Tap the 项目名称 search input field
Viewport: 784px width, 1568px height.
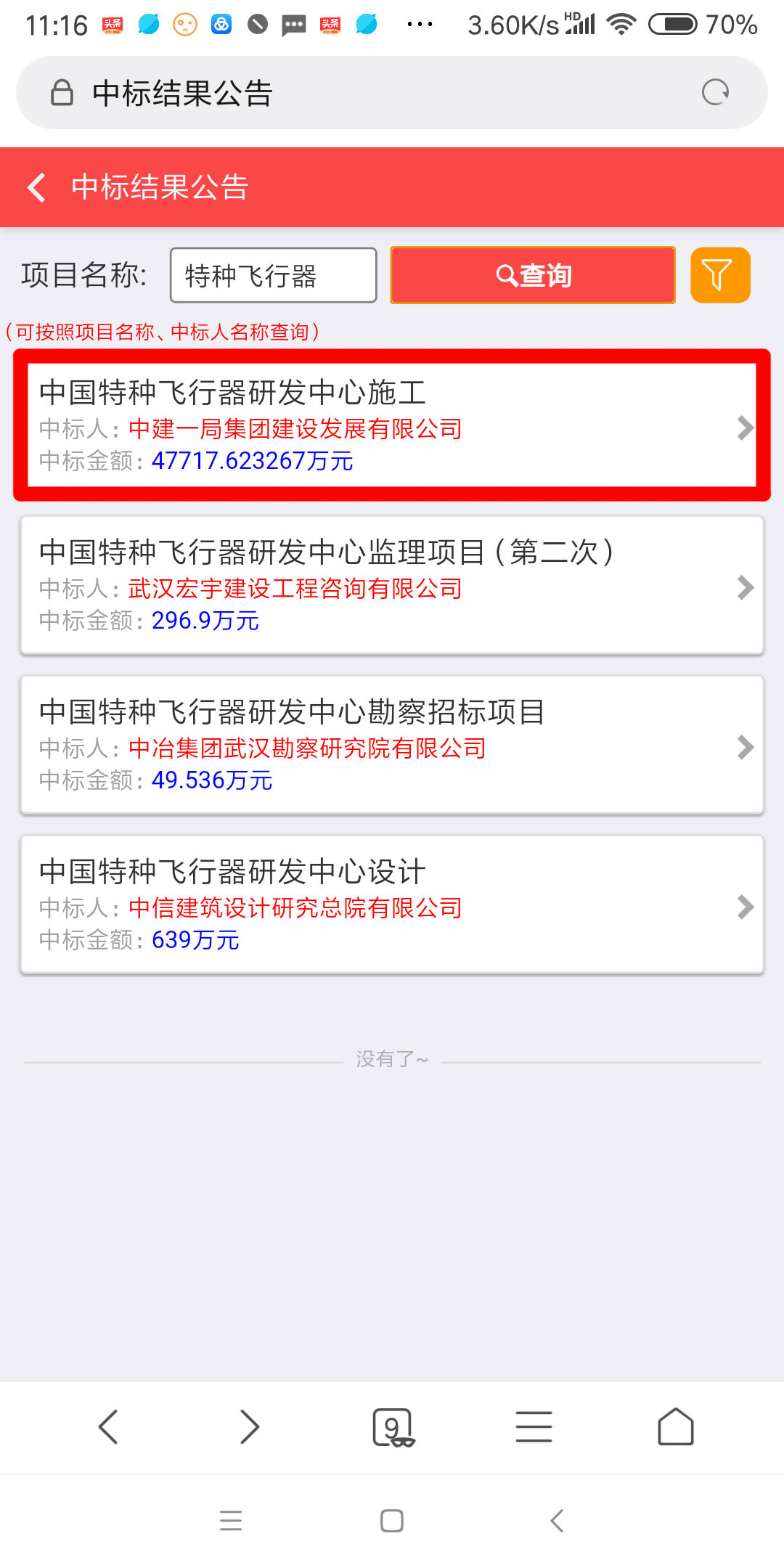[273, 275]
